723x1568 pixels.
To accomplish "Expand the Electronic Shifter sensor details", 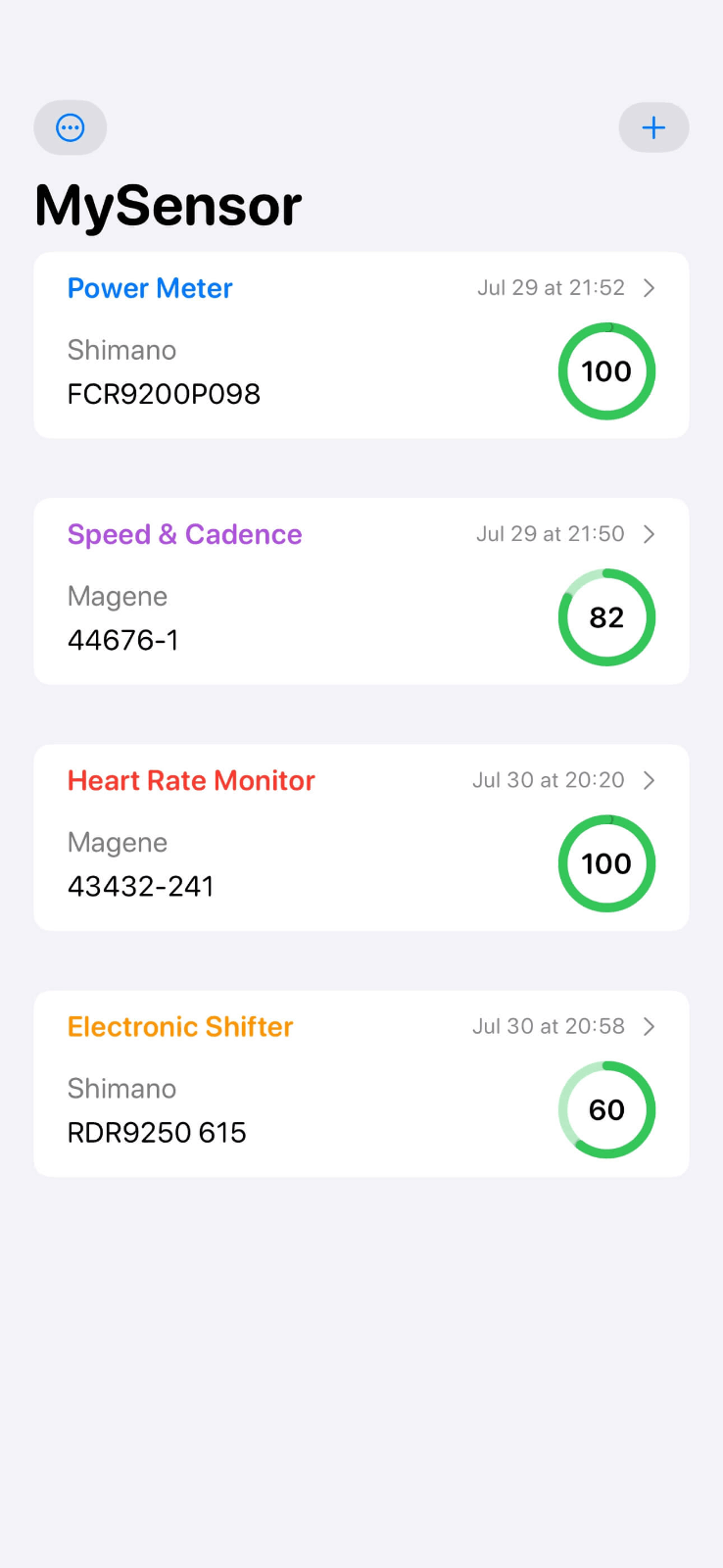I will 648,1026.
